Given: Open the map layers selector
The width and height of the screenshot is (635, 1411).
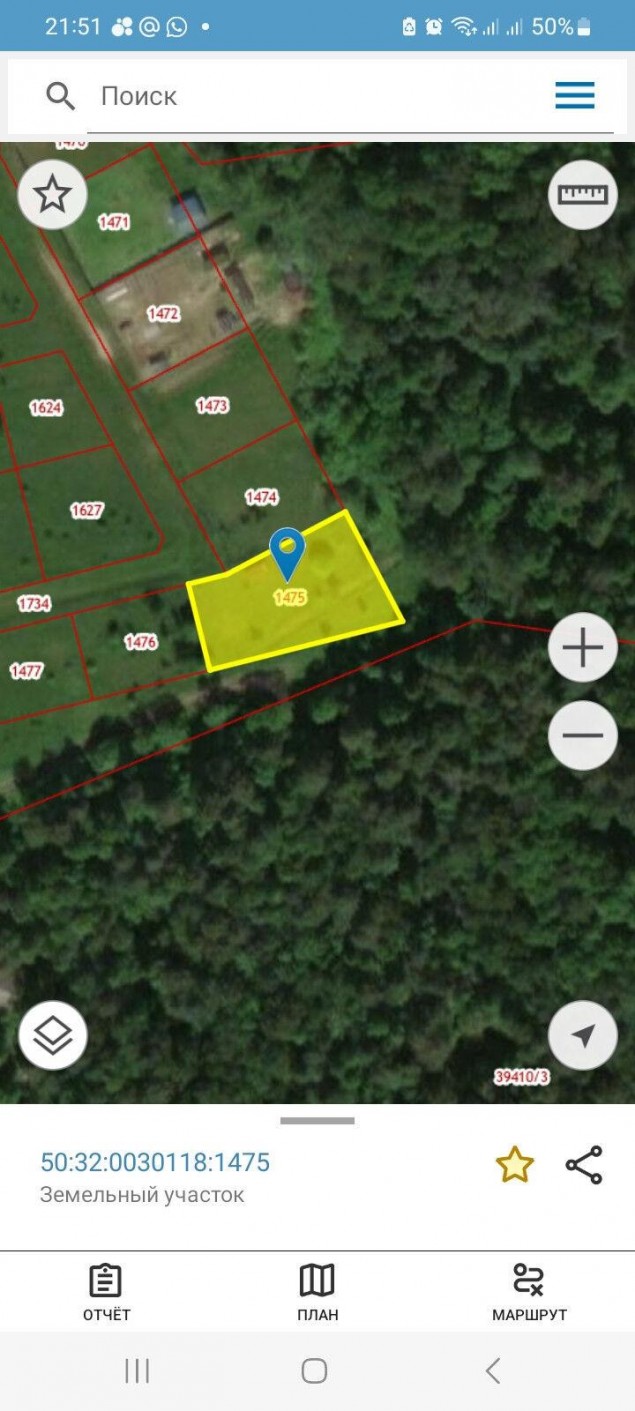Looking at the screenshot, I should pos(52,1036).
